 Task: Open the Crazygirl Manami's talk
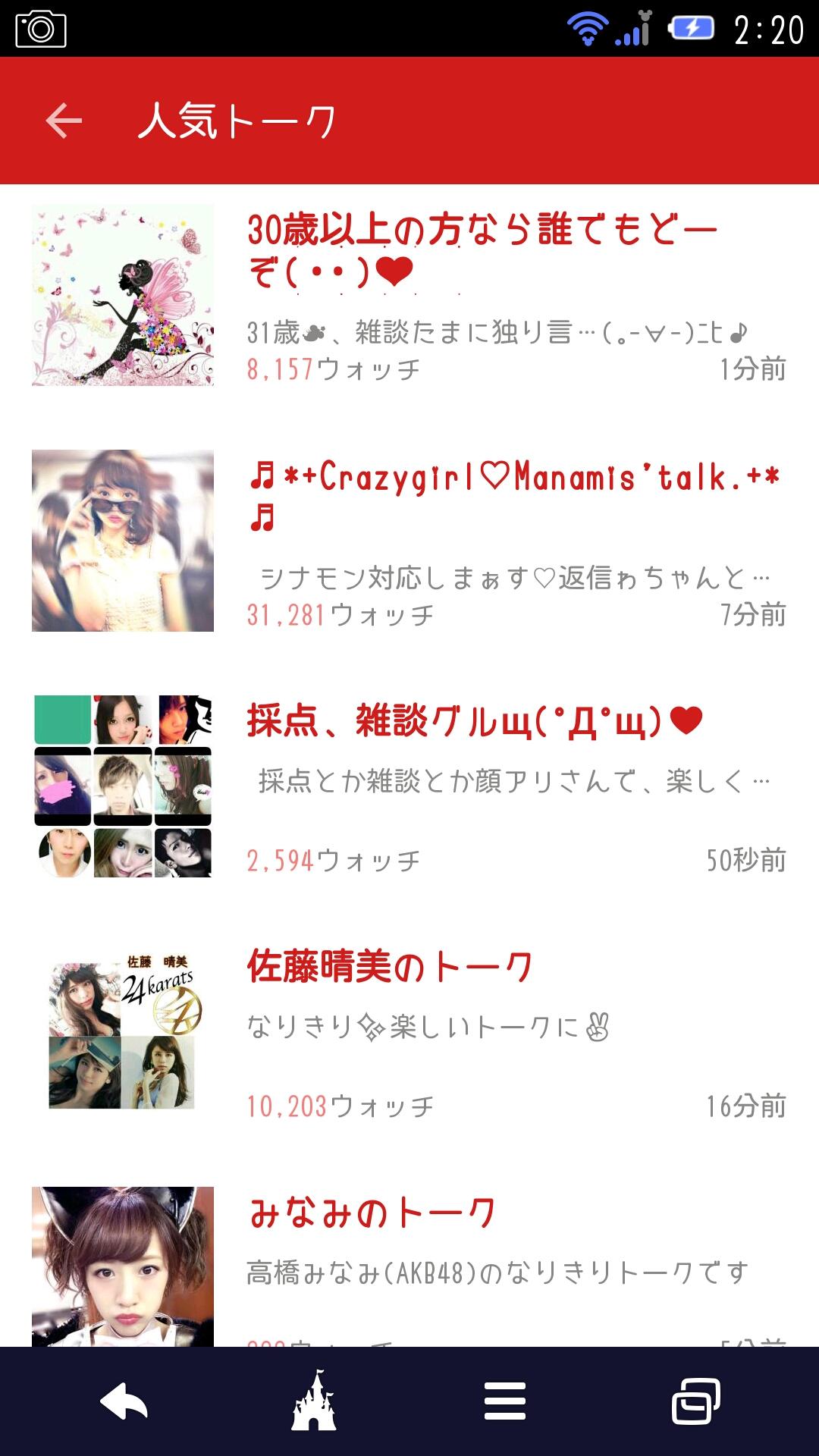tap(513, 497)
